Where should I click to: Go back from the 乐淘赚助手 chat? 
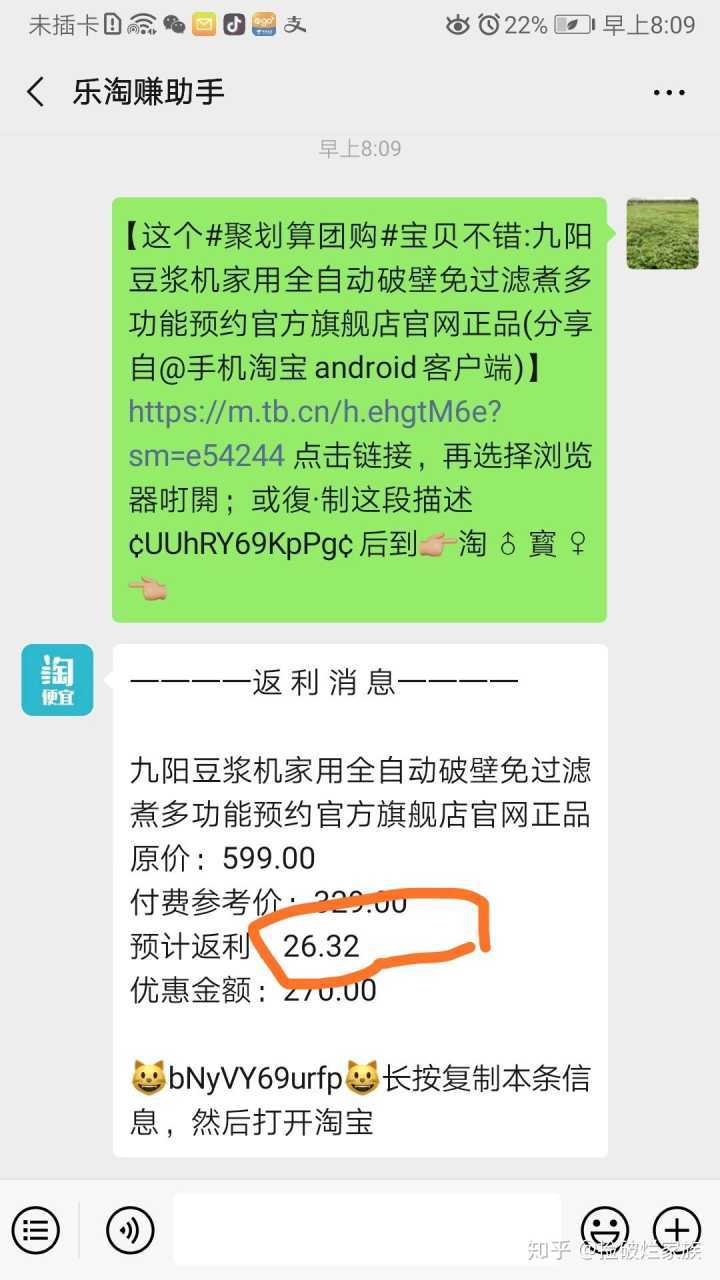pyautogui.click(x=36, y=92)
